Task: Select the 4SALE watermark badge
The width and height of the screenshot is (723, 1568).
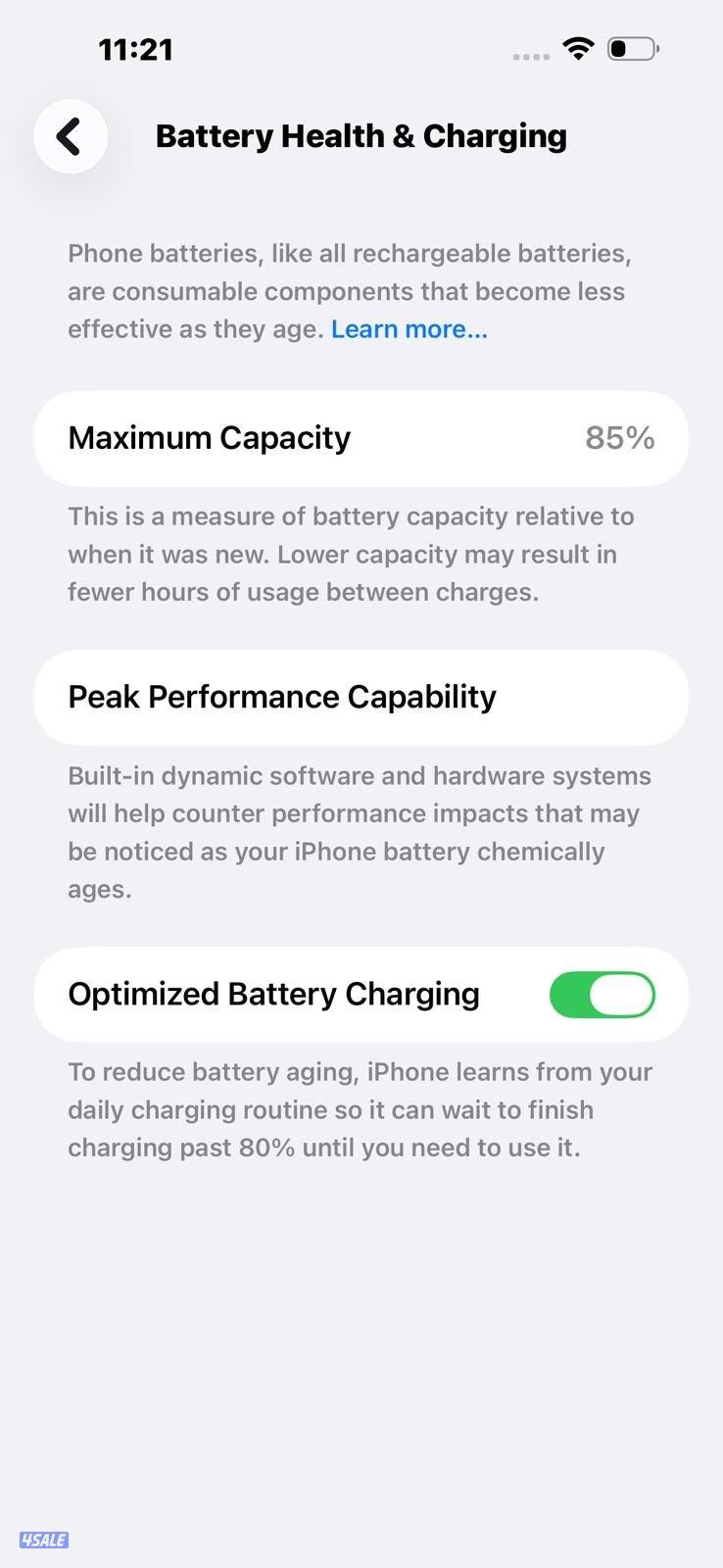Action: click(x=44, y=1541)
